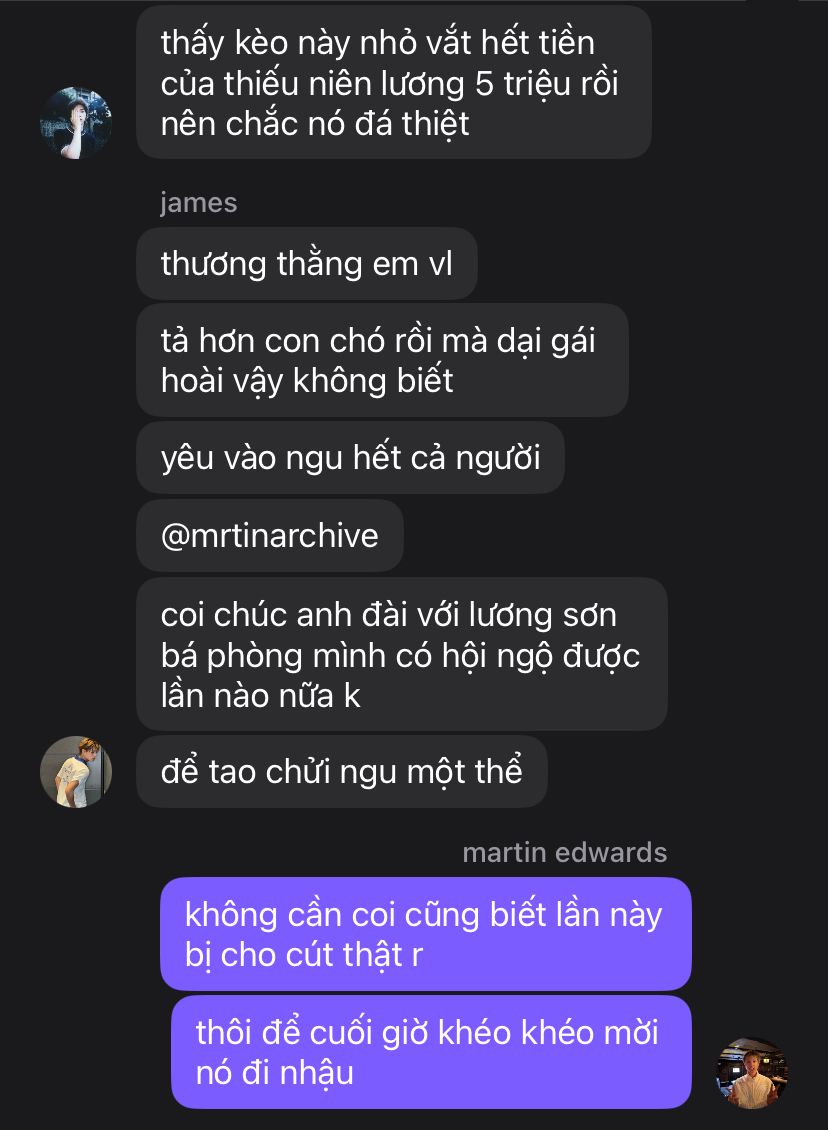Open the @mrtinarchive mention
The width and height of the screenshot is (828, 1130).
pos(270,536)
